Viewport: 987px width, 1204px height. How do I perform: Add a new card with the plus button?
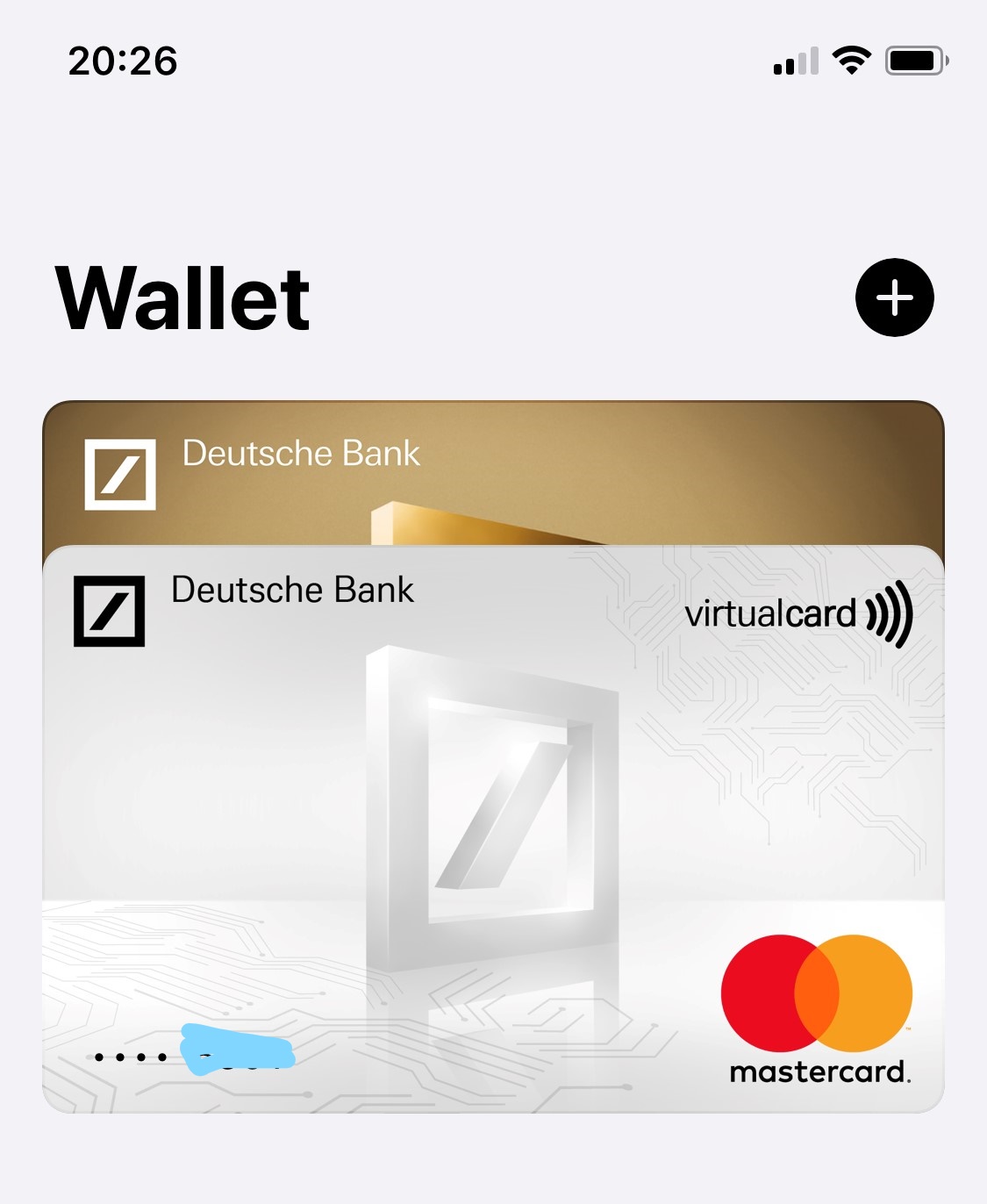pyautogui.click(x=894, y=297)
